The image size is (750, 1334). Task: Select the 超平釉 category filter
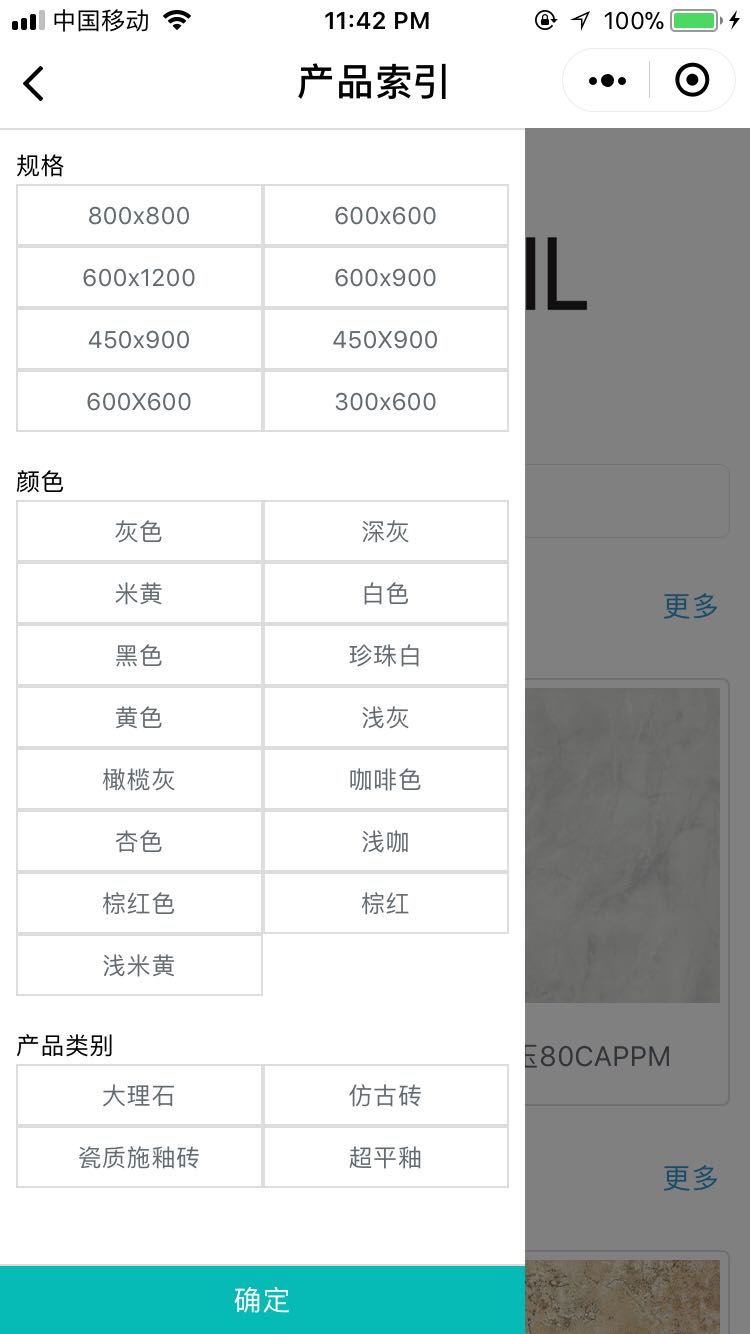tap(385, 1158)
